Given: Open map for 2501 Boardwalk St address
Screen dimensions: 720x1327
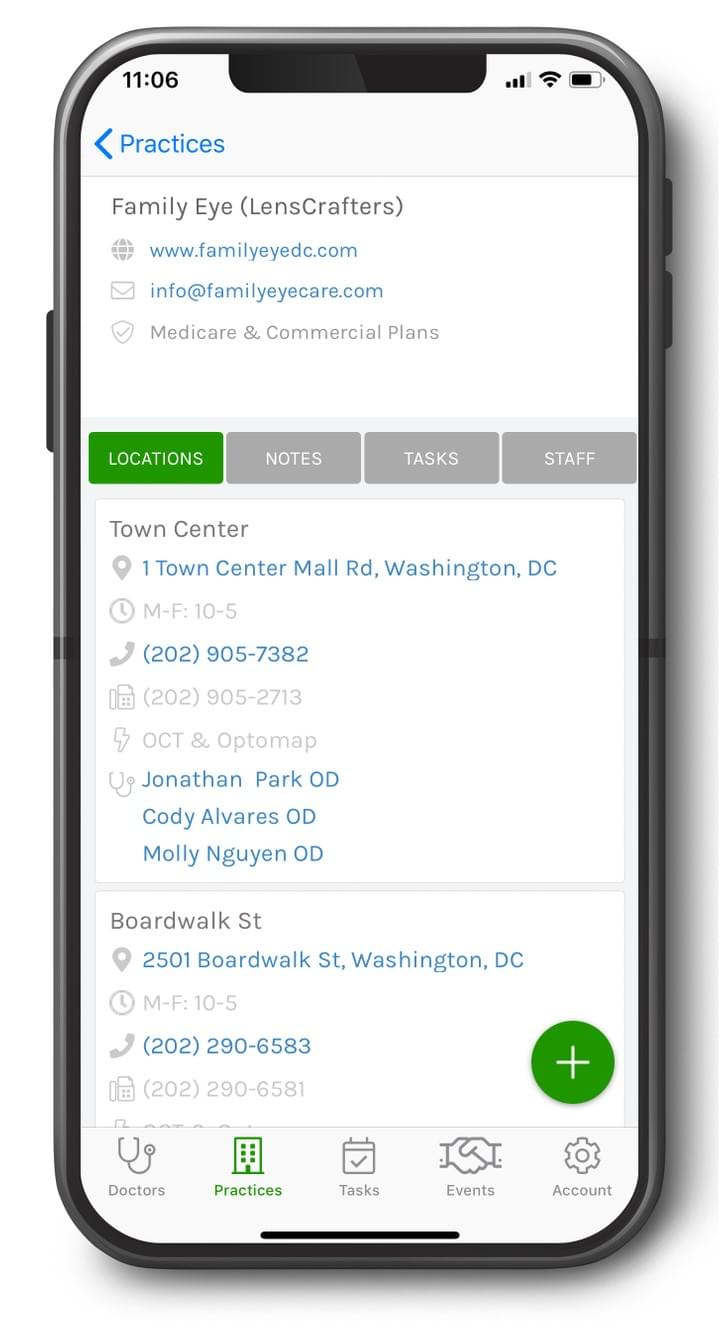Looking at the screenshot, I should point(333,960).
